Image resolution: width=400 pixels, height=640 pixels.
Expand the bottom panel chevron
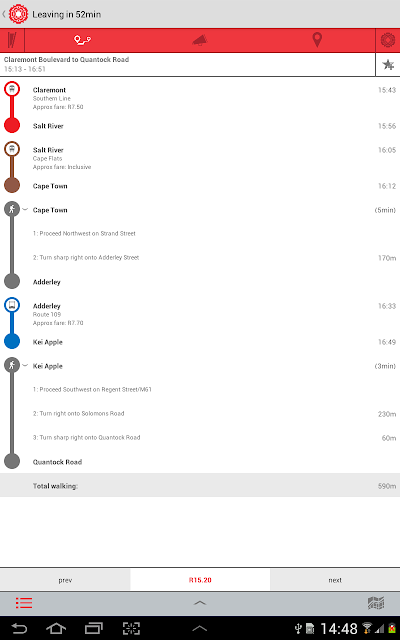click(x=200, y=603)
